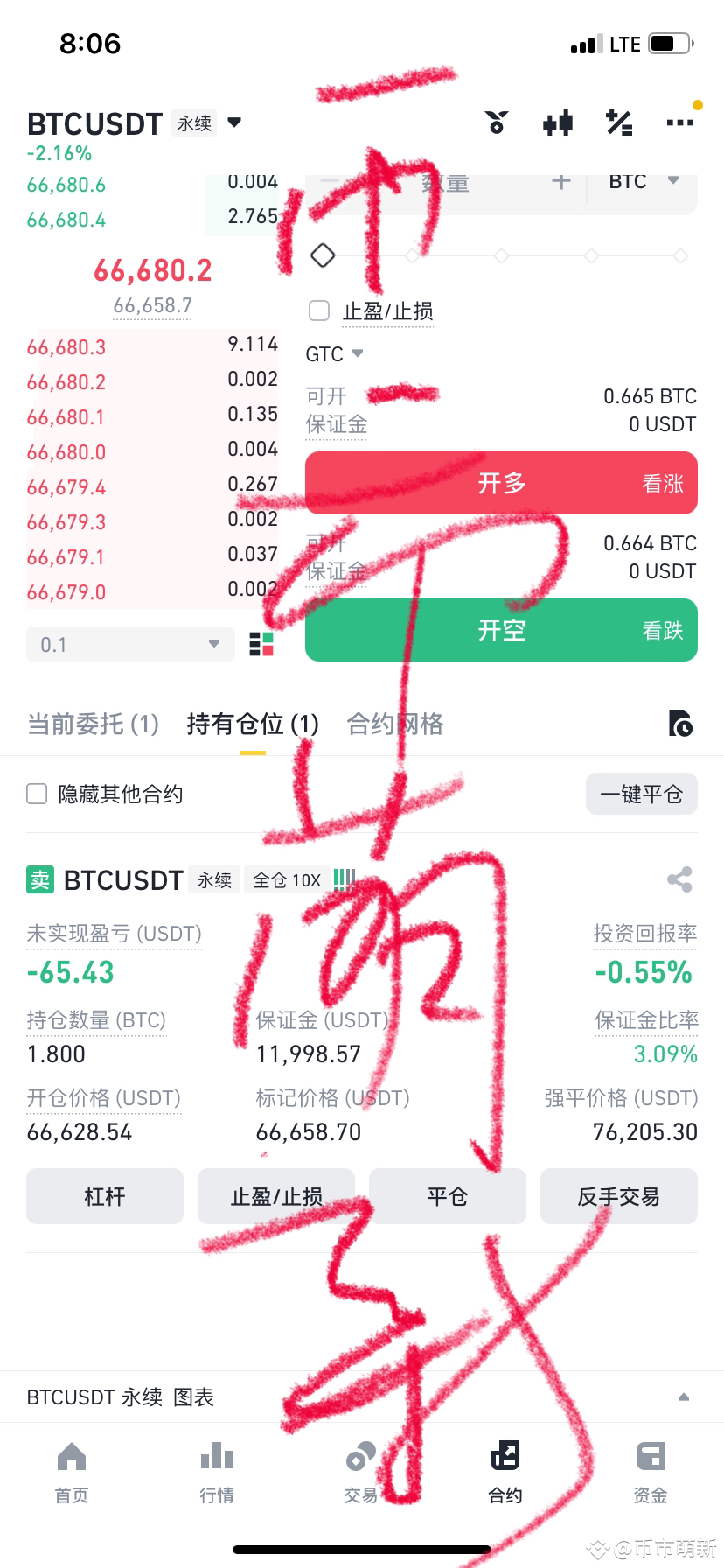The image size is (724, 1568).
Task: Check 隐藏其他合约 to hide other contracts
Action: click(36, 794)
